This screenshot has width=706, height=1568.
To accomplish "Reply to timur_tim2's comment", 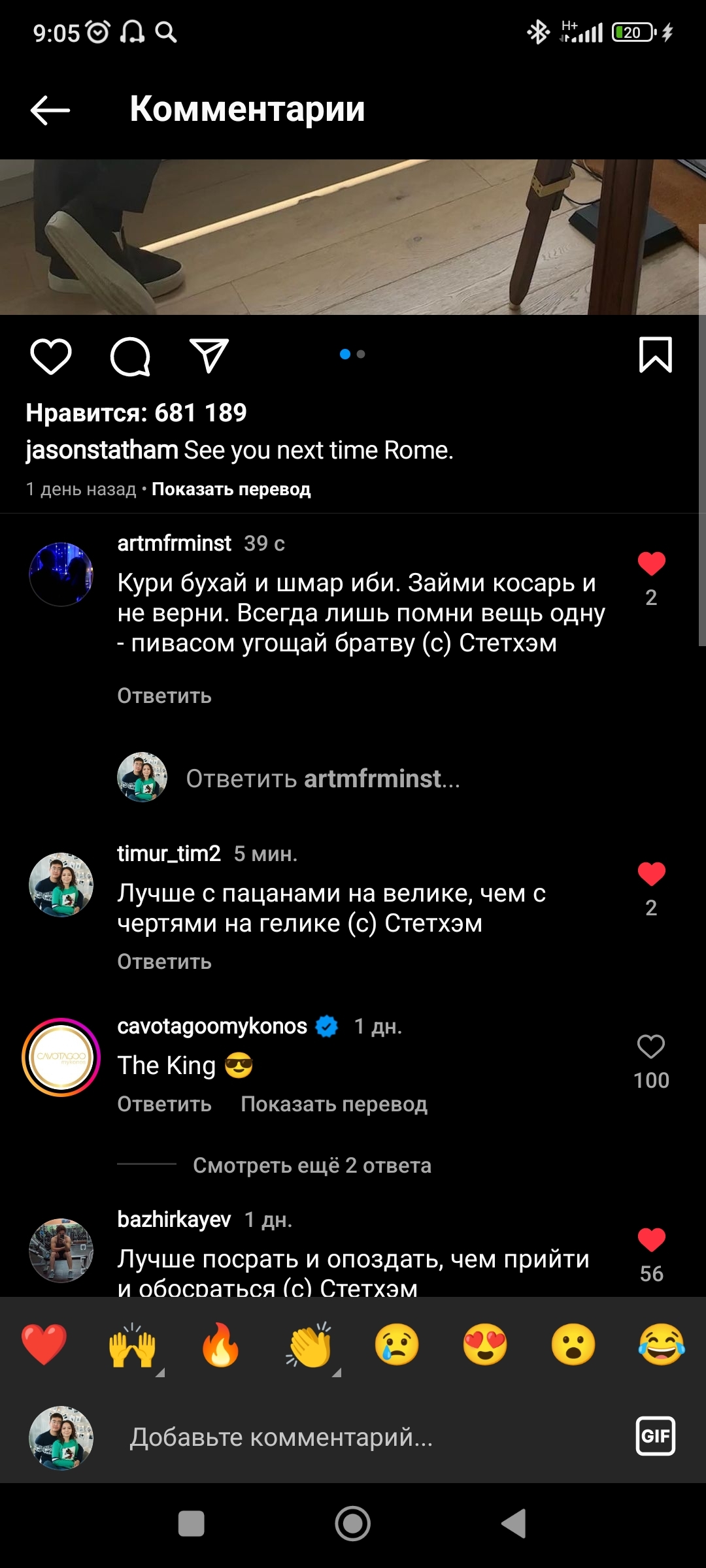I will click(164, 962).
